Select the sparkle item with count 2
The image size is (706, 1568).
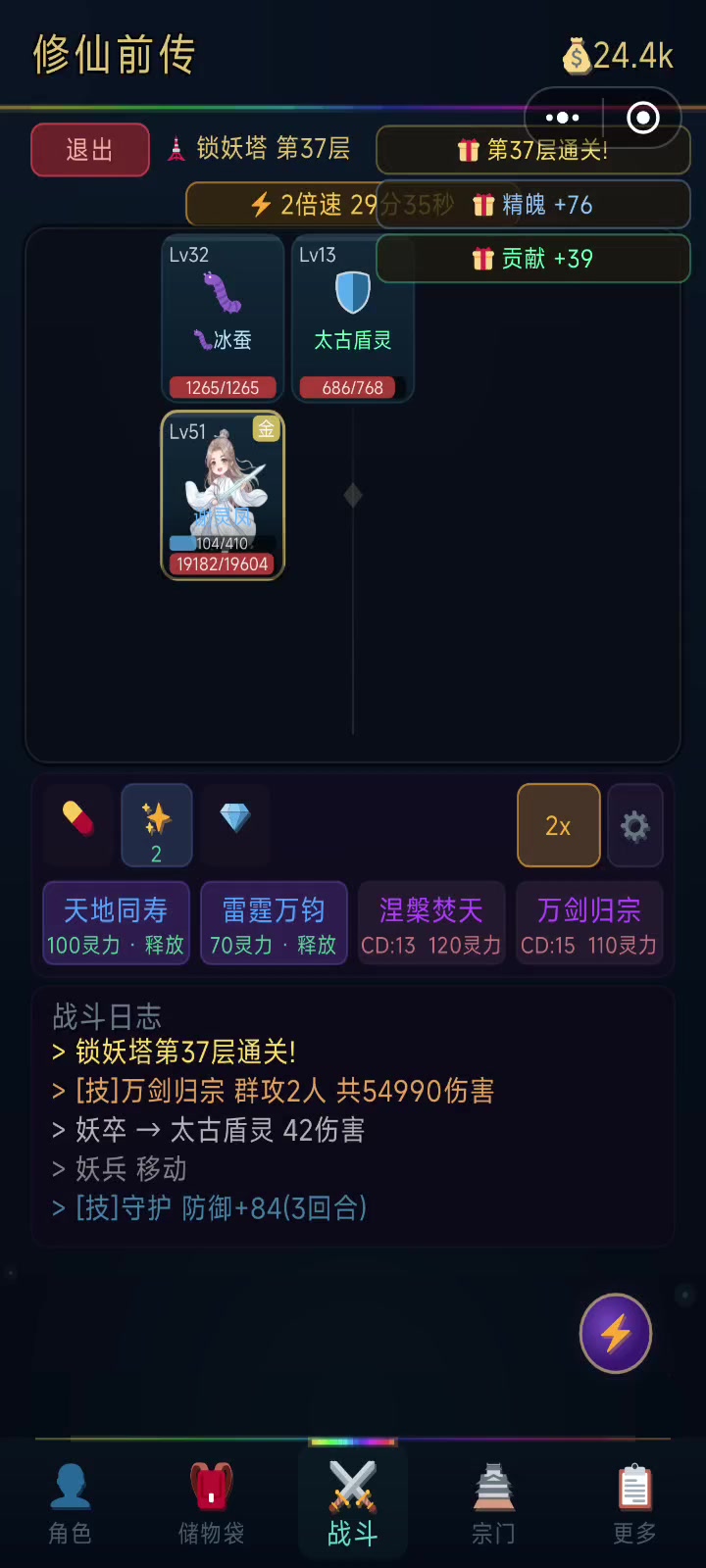pyautogui.click(x=157, y=825)
